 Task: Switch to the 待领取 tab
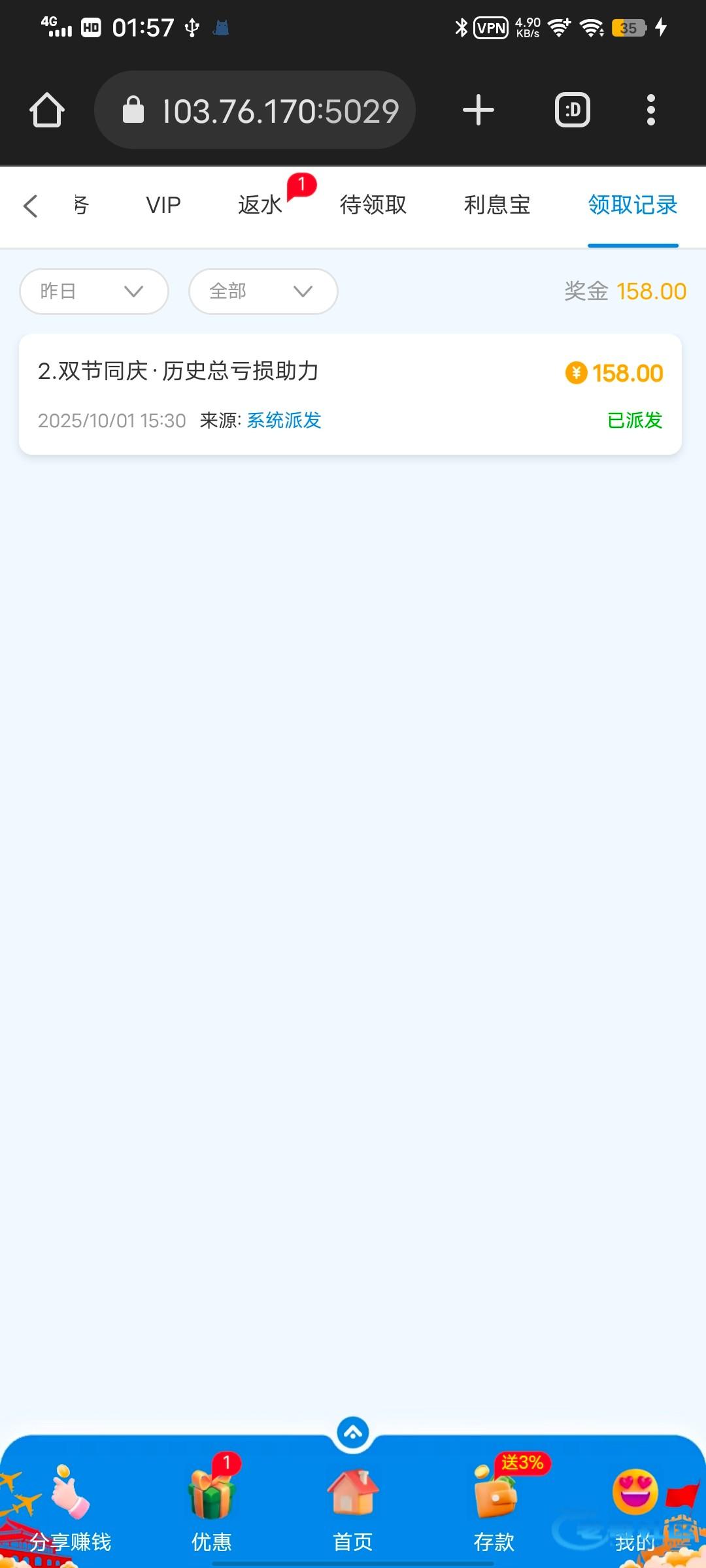[x=373, y=205]
